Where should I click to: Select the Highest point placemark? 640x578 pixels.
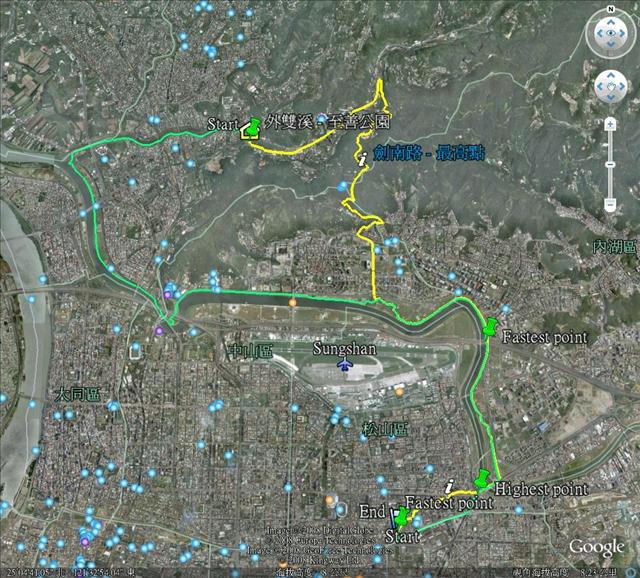coord(484,481)
